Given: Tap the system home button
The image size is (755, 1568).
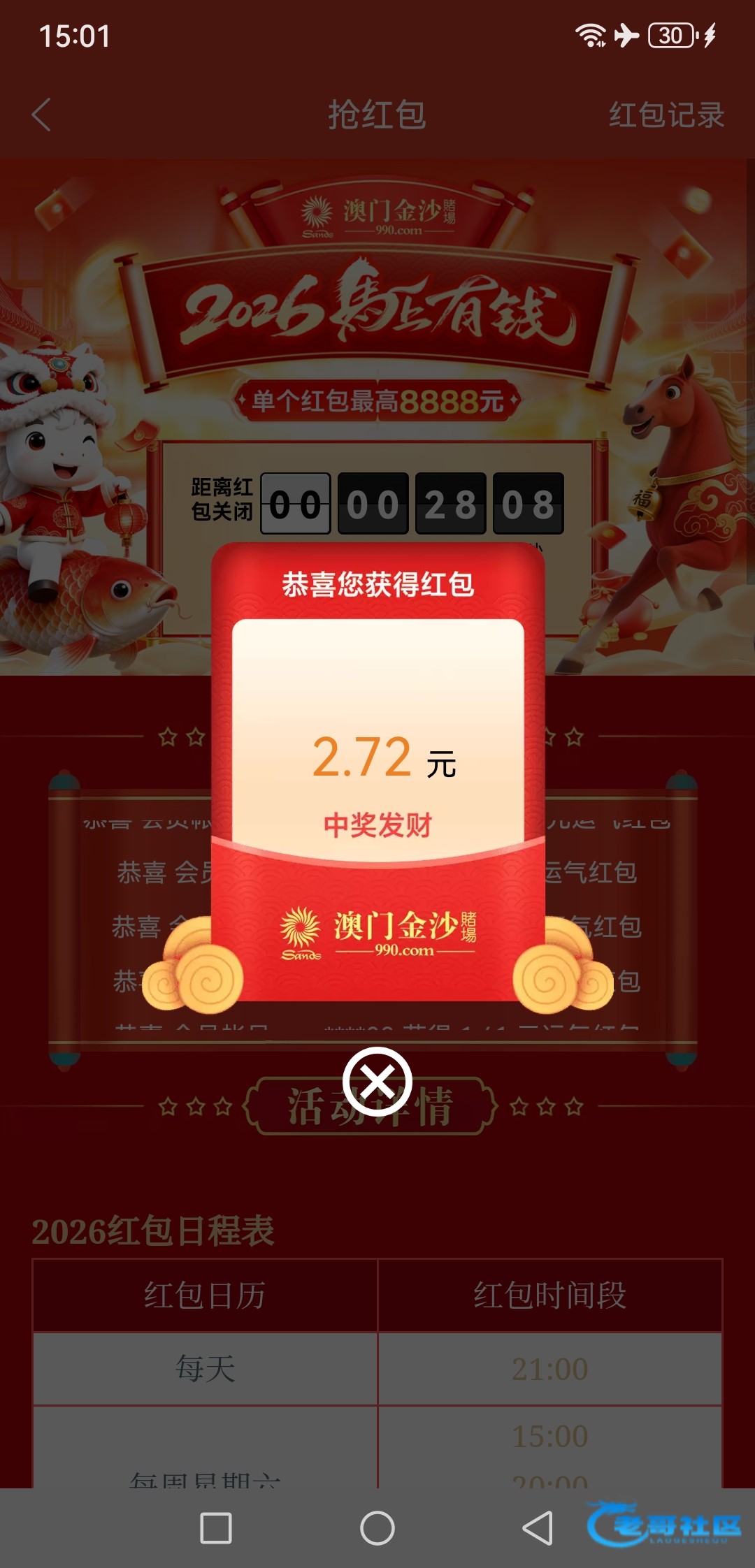Looking at the screenshot, I should coord(377,1528).
